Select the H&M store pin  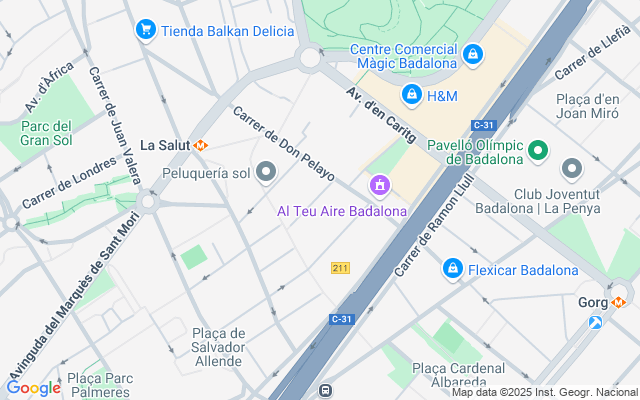tap(410, 96)
